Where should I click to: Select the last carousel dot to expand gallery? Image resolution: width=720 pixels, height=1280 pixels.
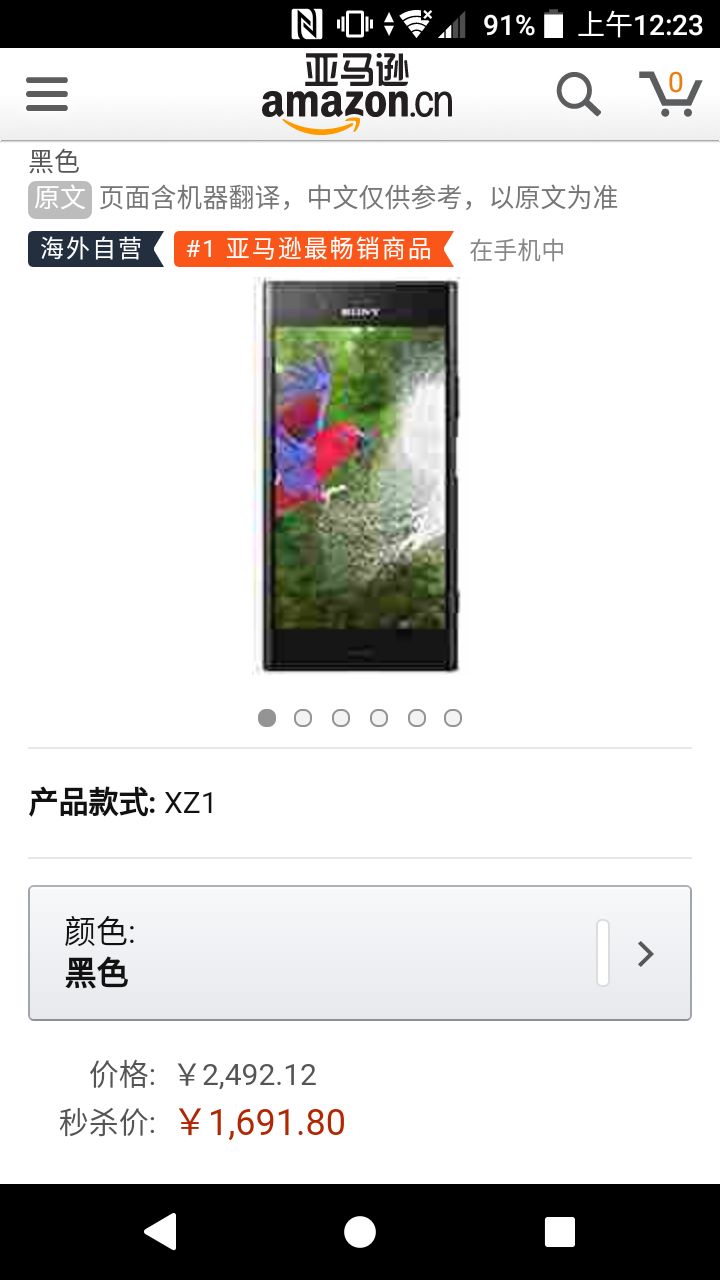(x=454, y=717)
